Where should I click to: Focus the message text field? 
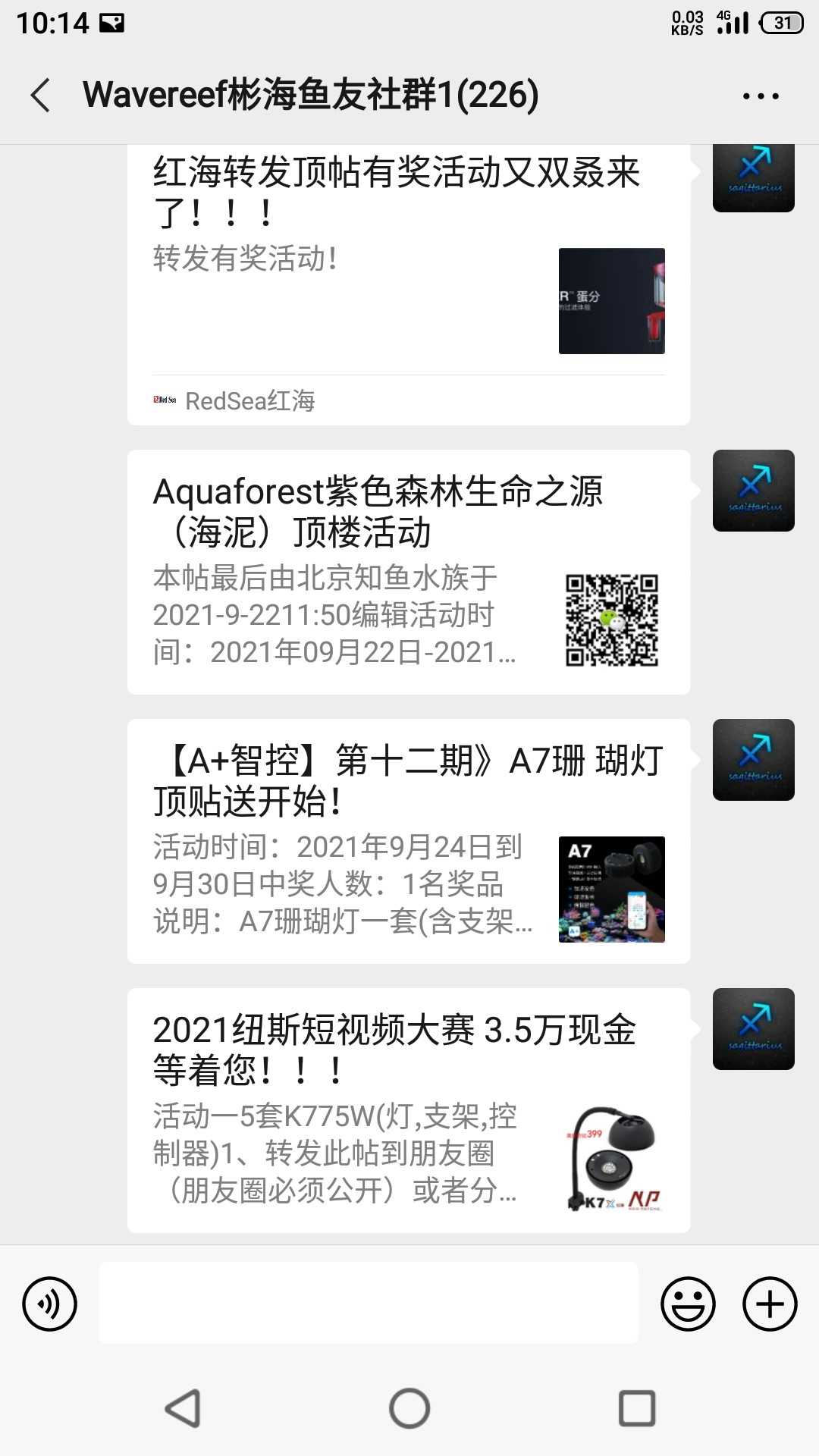369,1303
